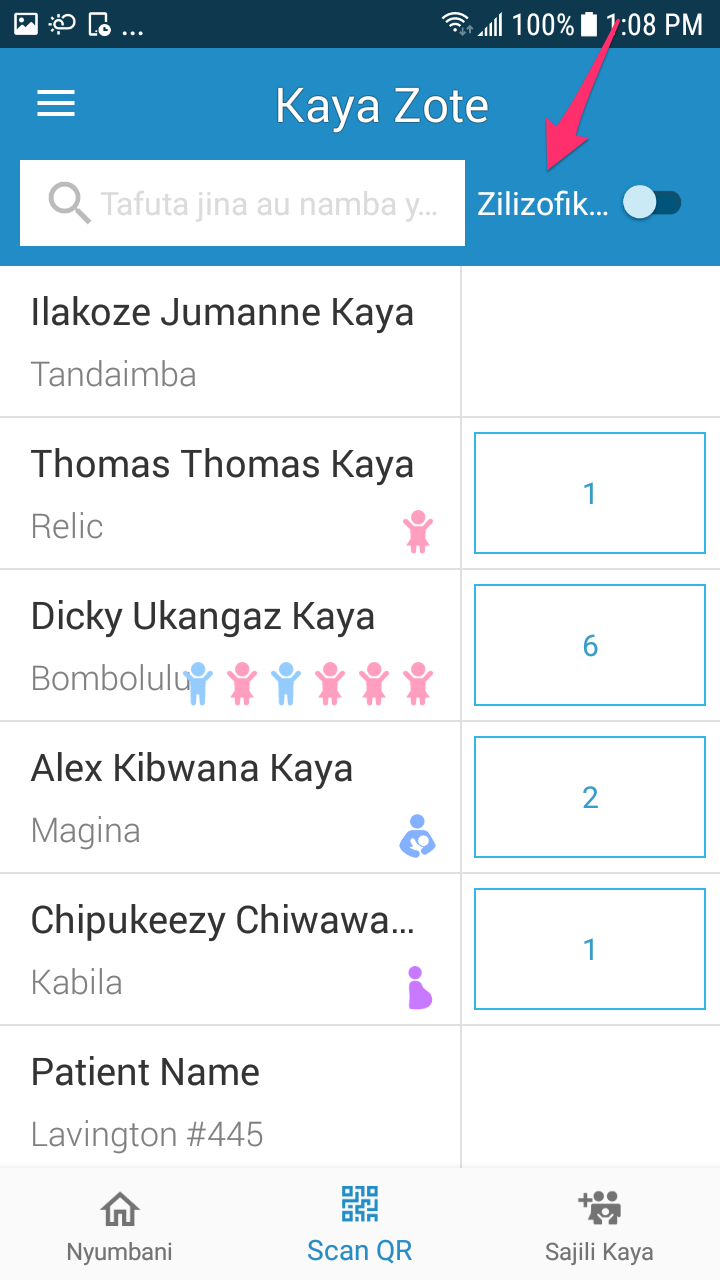
Task: Tap the 1 button for Chipukeezy Chiwawa
Action: (x=589, y=949)
